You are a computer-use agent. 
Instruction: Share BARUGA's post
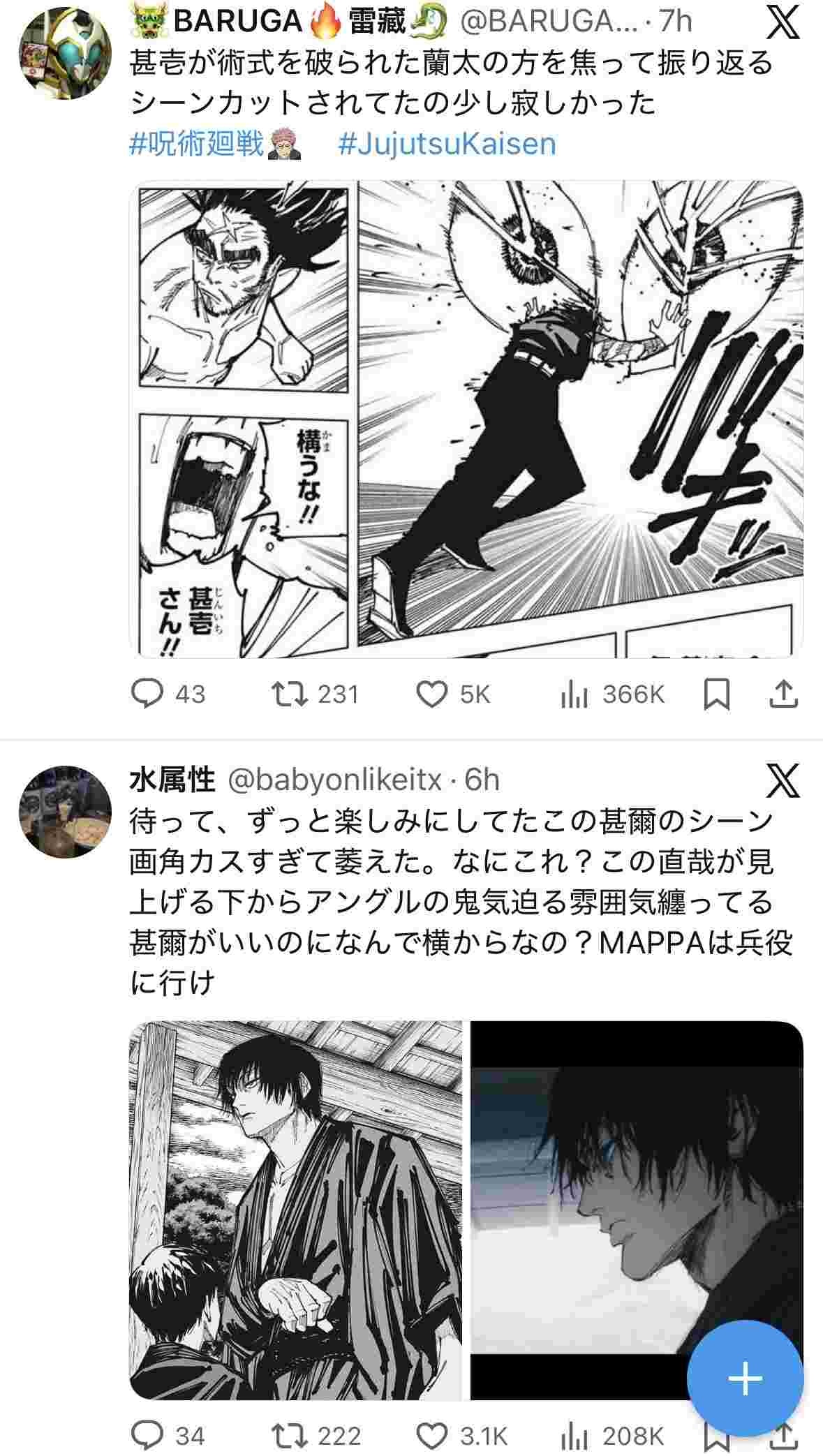pyautogui.click(x=783, y=694)
